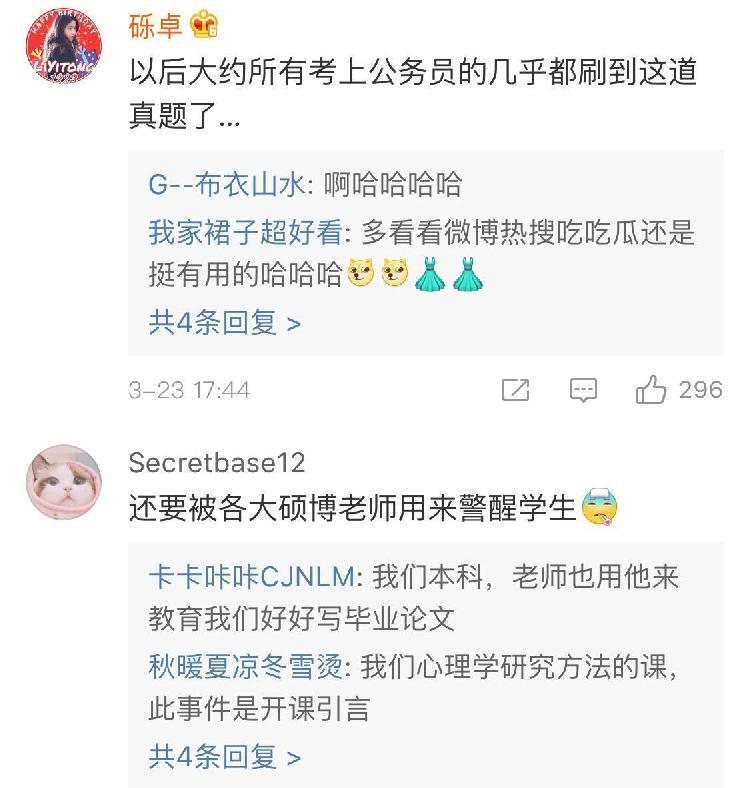Reply to 砾卓's comment via comment icon

pos(583,389)
